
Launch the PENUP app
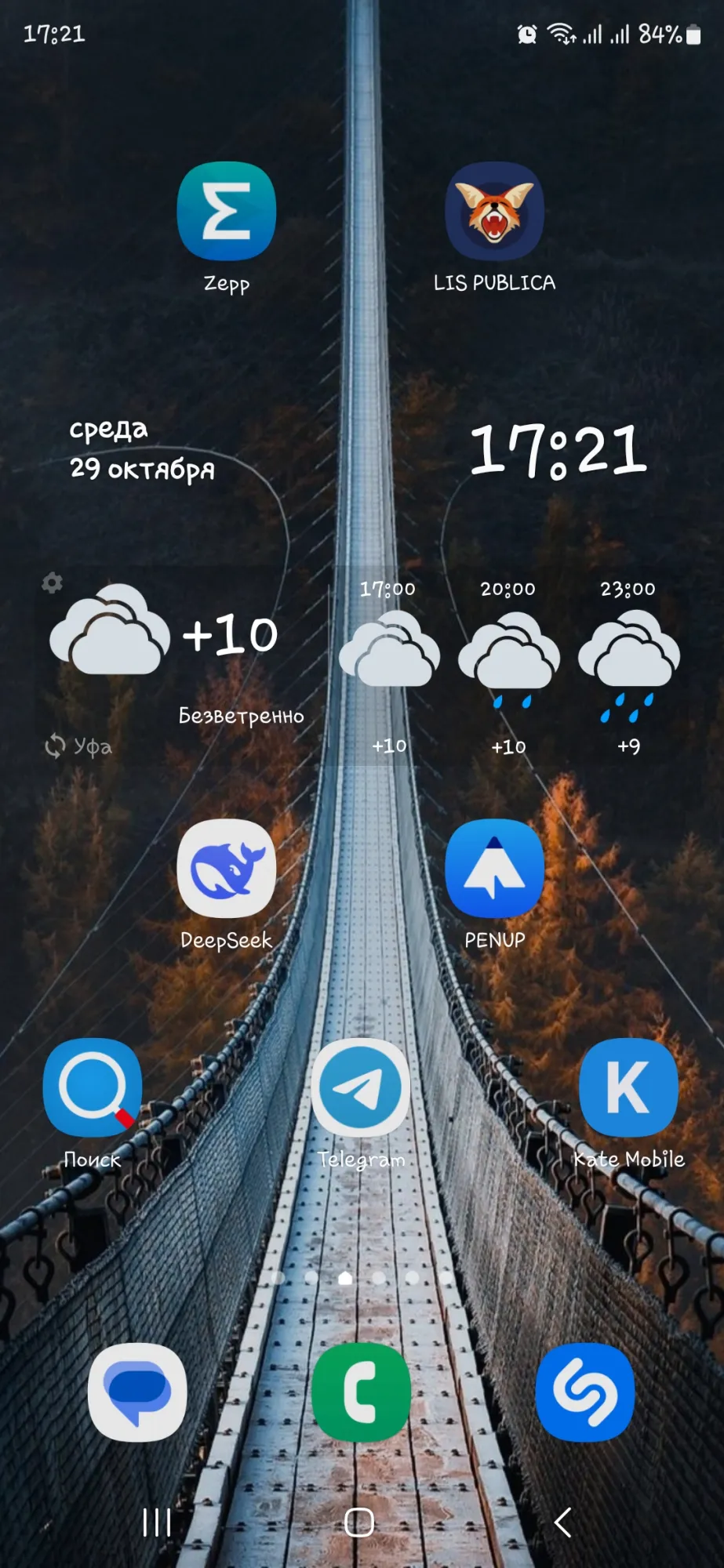point(494,869)
